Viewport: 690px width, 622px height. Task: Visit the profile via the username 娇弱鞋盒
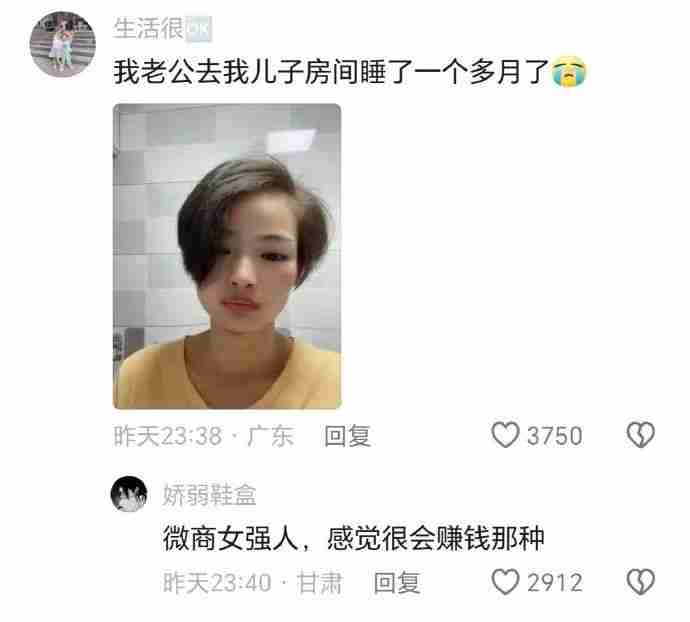tap(209, 493)
